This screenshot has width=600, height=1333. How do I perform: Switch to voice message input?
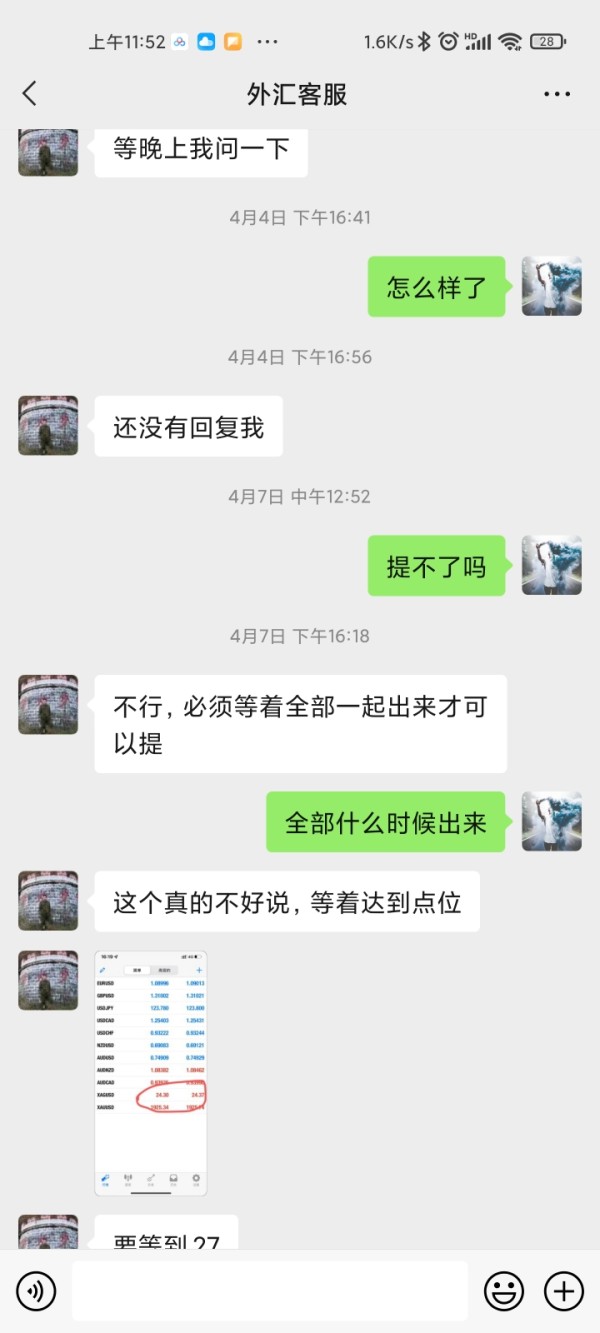pos(37,1292)
